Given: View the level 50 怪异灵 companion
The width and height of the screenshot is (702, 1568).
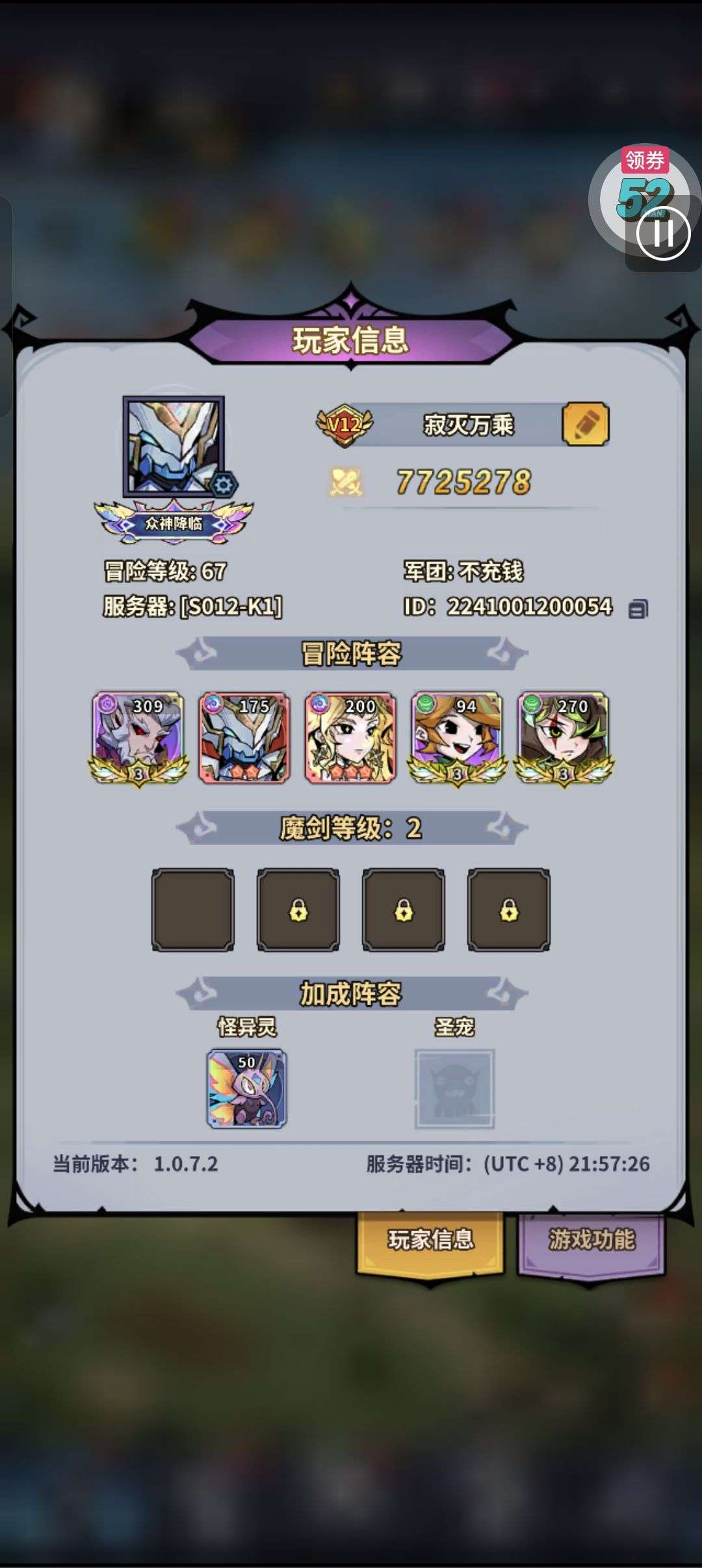Looking at the screenshot, I should click(x=247, y=1089).
